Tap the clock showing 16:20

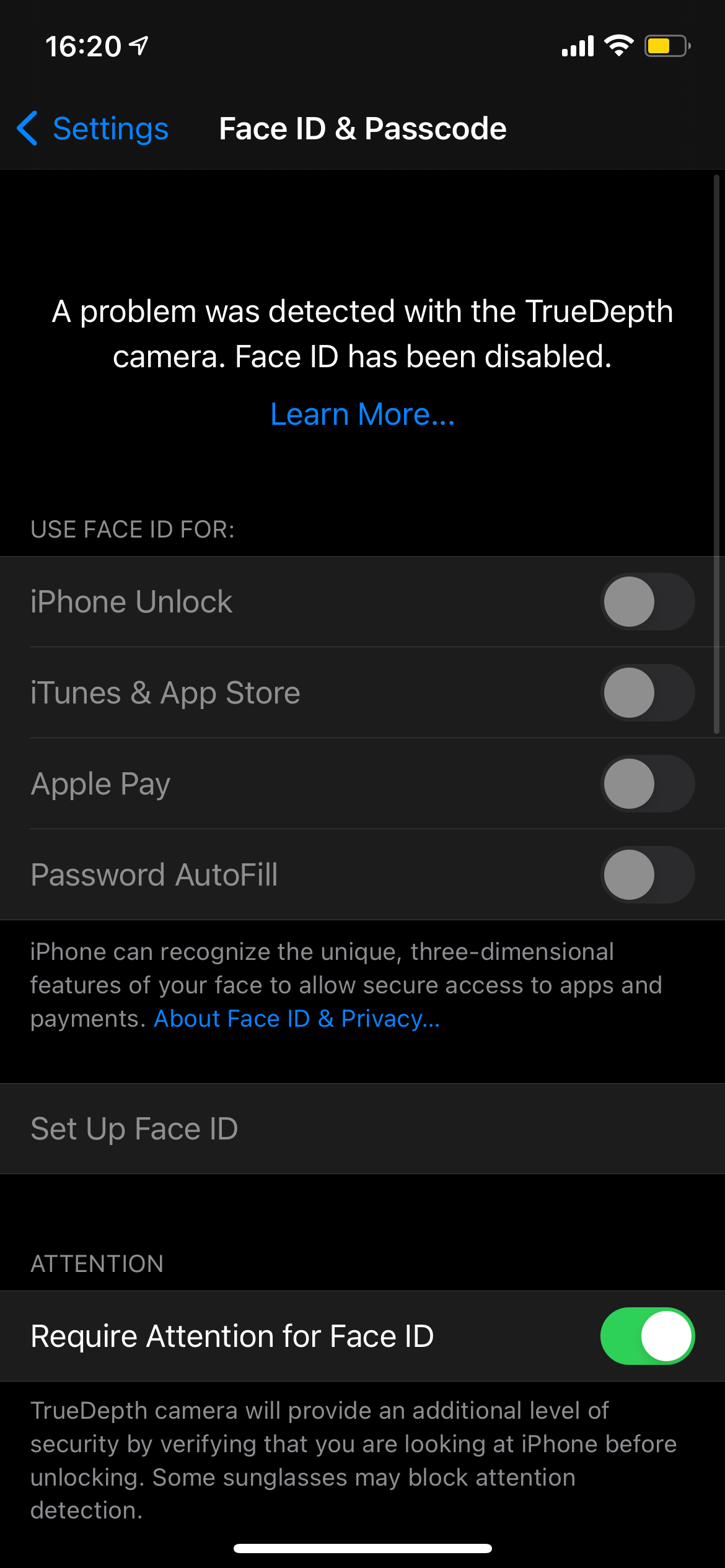(84, 45)
